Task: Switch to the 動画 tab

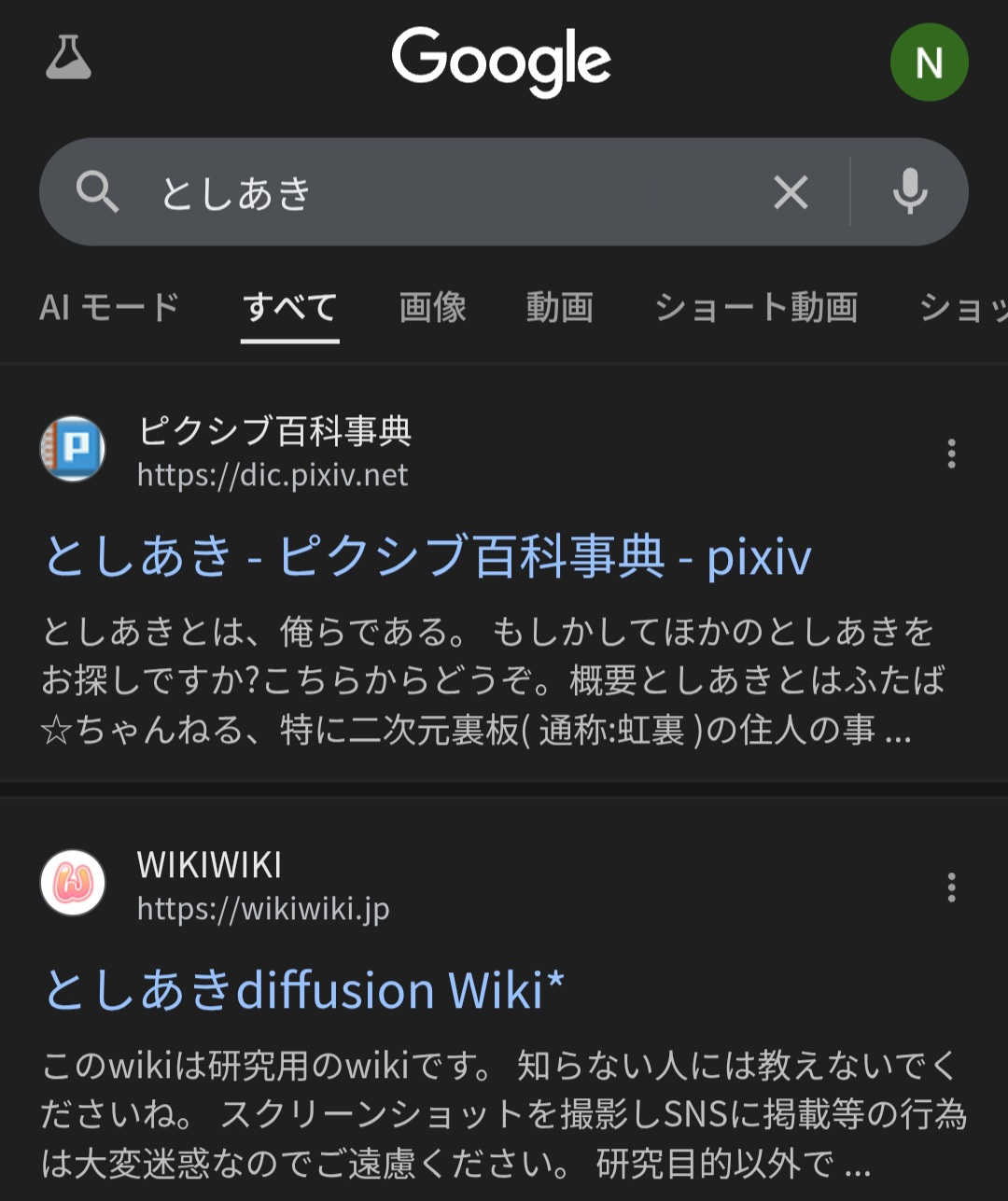Action: [x=559, y=307]
